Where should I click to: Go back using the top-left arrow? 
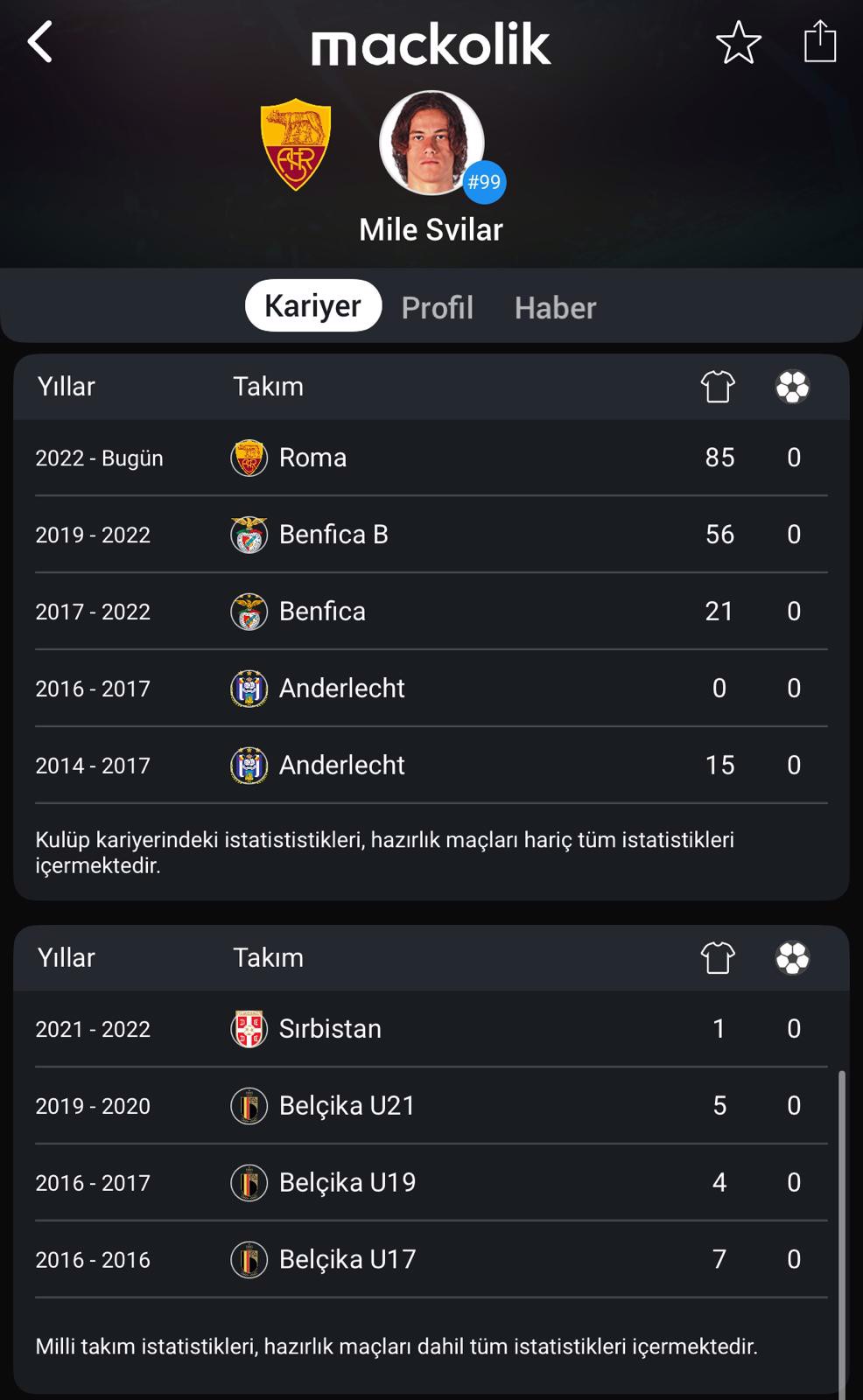click(x=40, y=42)
